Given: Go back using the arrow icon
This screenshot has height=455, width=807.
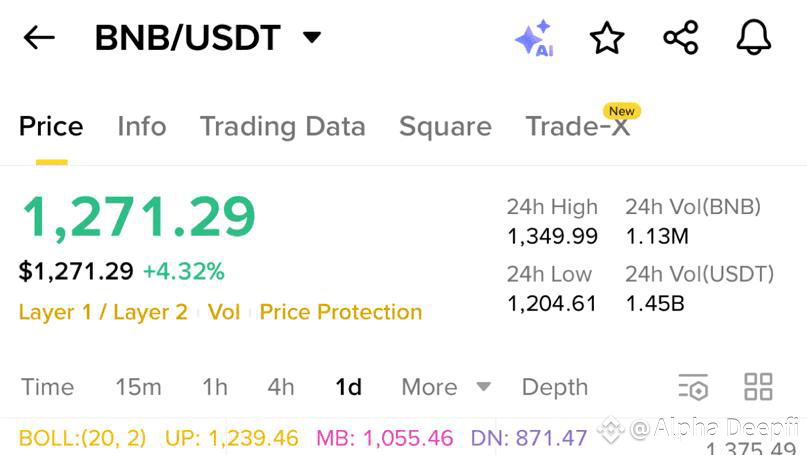Looking at the screenshot, I should click(x=39, y=38).
